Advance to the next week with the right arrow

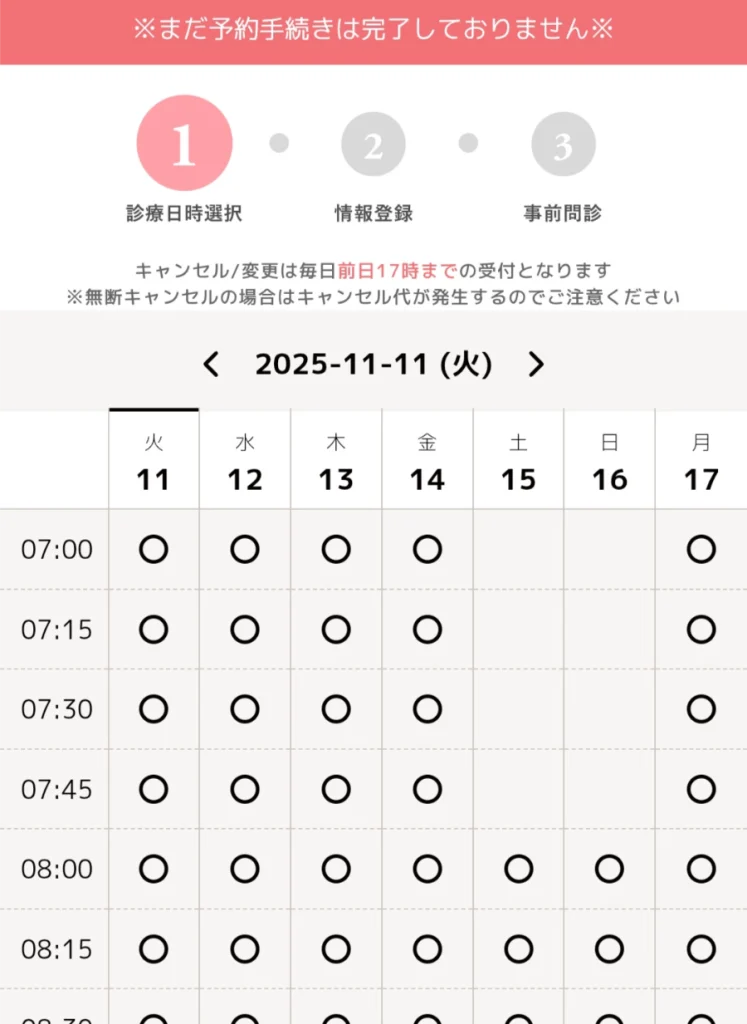click(535, 364)
